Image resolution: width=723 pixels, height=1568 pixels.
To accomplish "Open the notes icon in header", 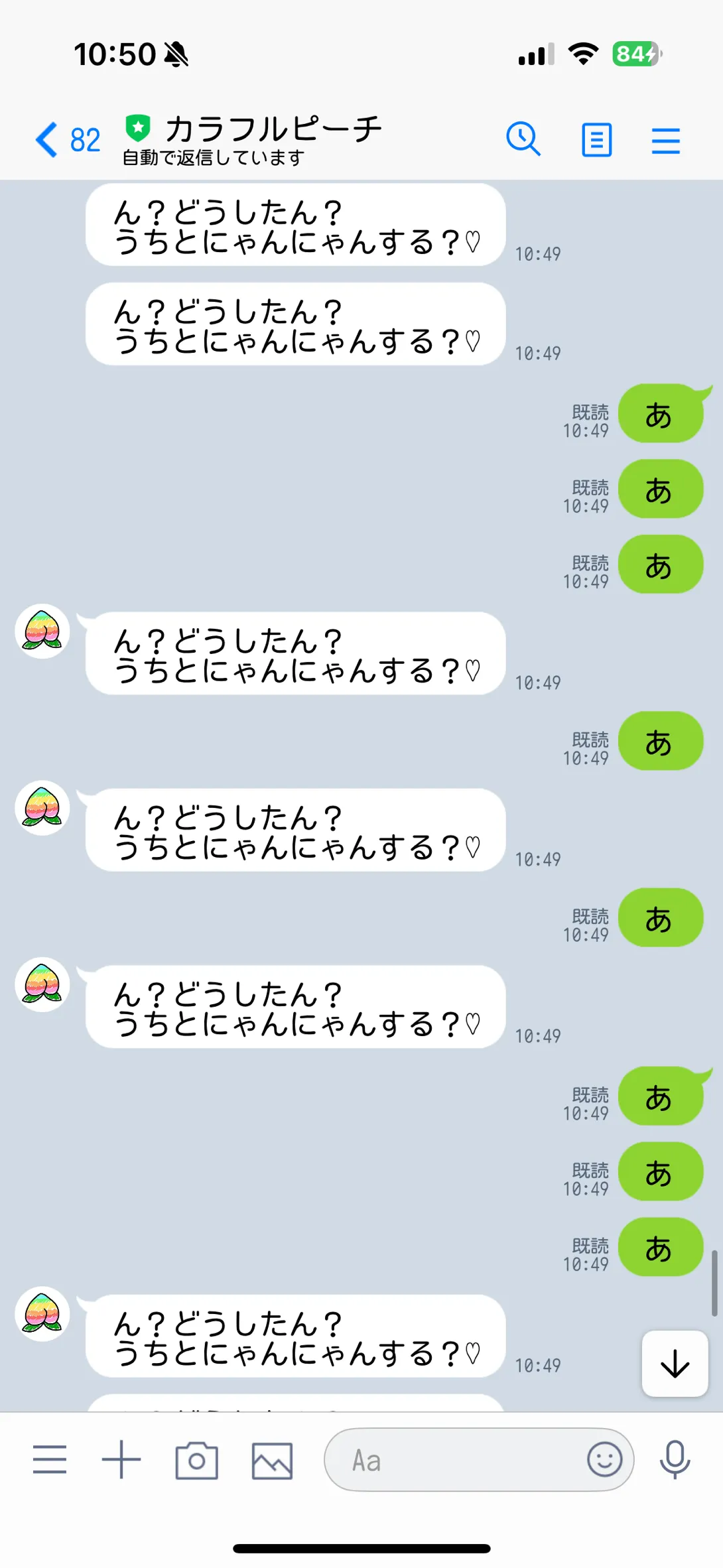I will click(596, 140).
